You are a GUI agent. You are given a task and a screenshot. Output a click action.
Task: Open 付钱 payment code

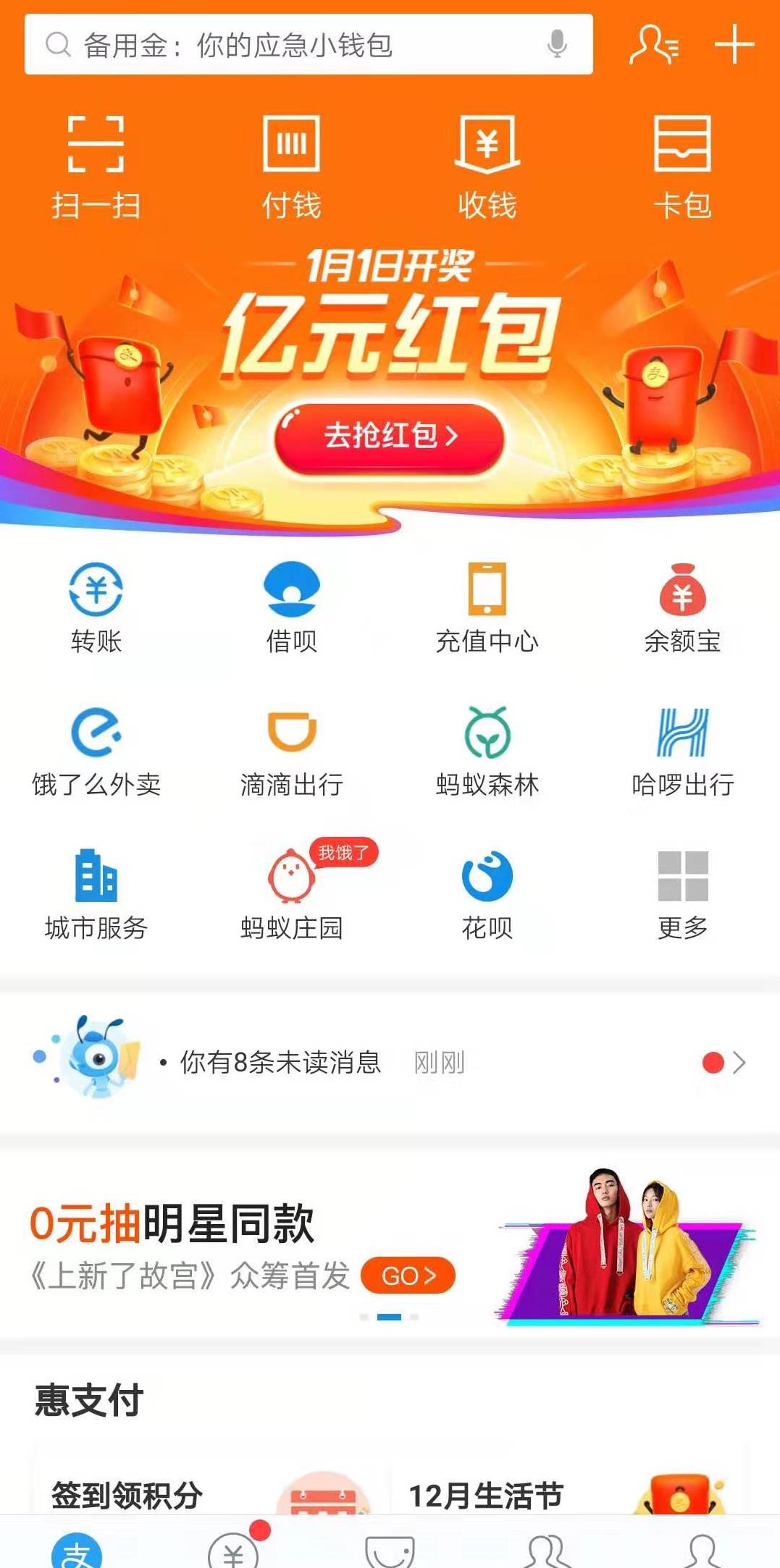click(x=291, y=167)
